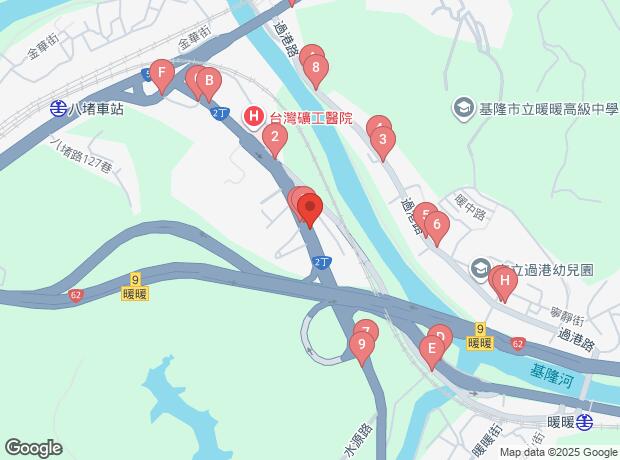Open the marker labeled E
Screen dimensions: 620x460
tap(432, 350)
